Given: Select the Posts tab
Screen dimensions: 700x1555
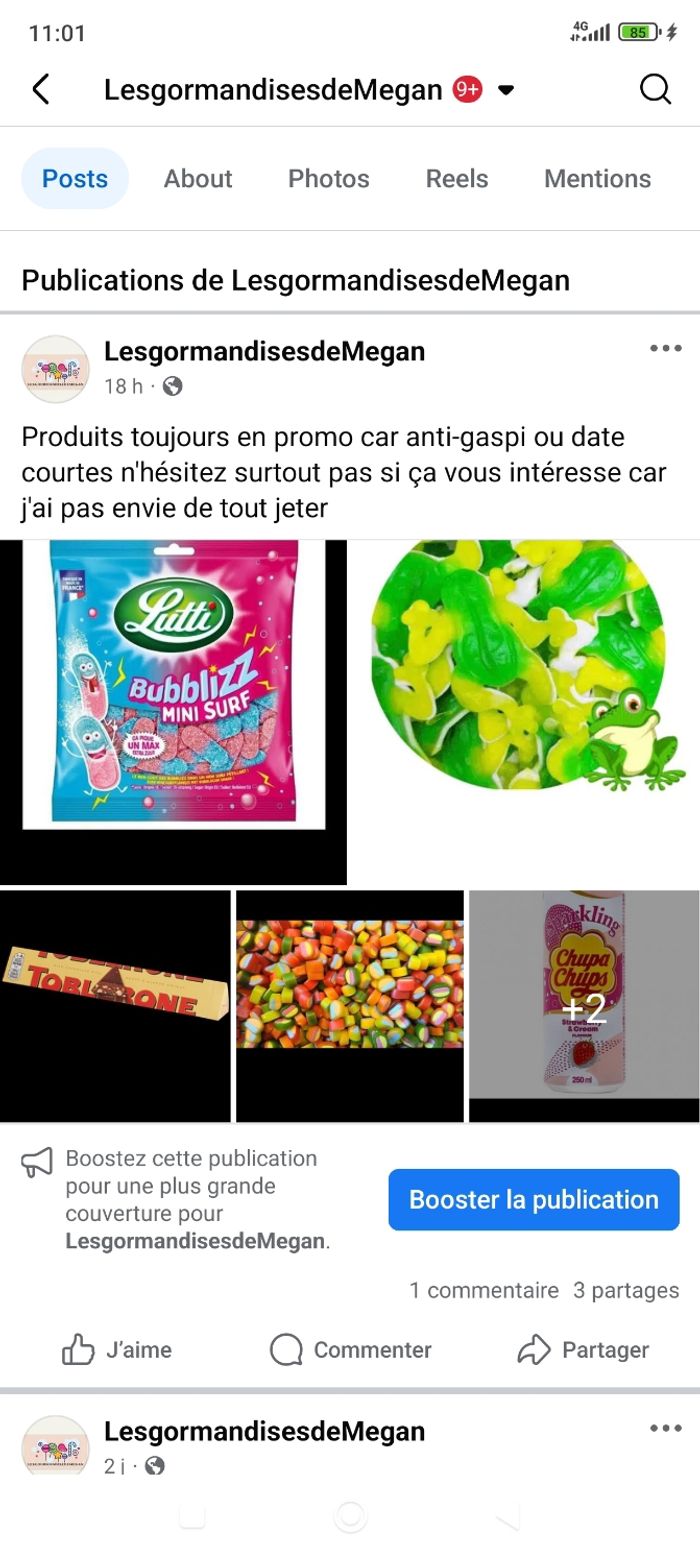Looking at the screenshot, I should point(75,179).
